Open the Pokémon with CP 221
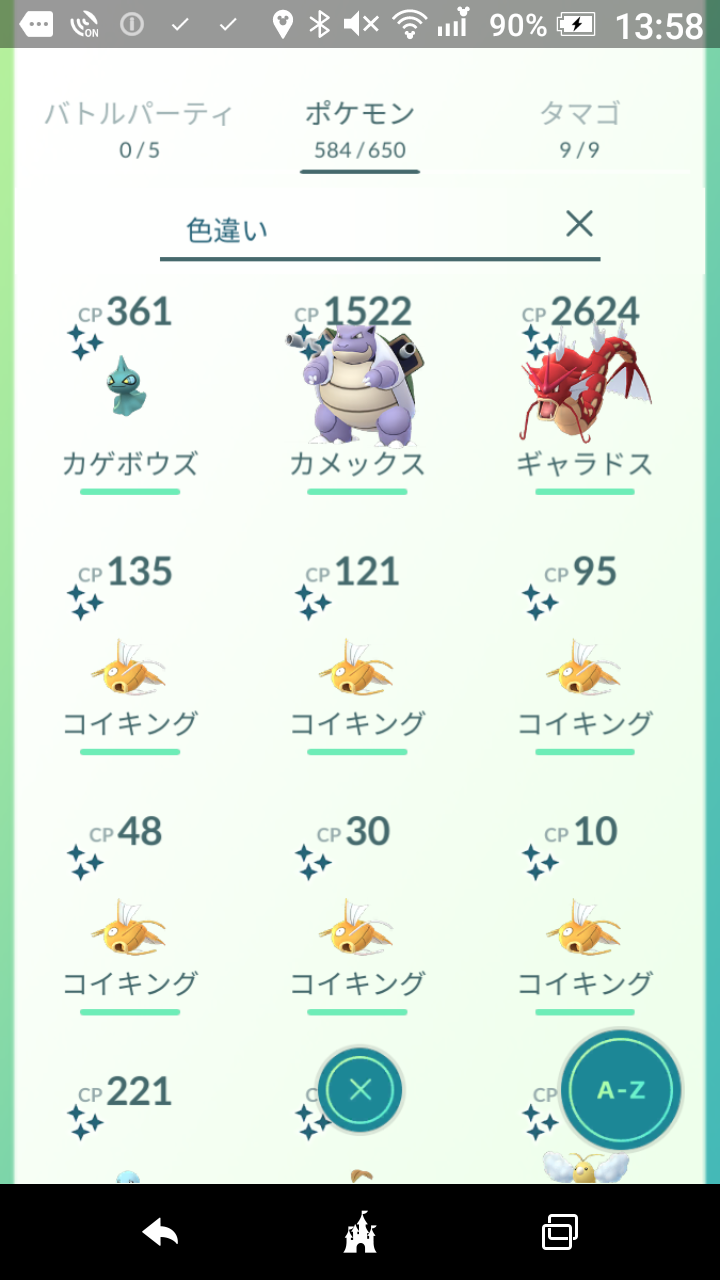The image size is (720, 1280). 130,1130
